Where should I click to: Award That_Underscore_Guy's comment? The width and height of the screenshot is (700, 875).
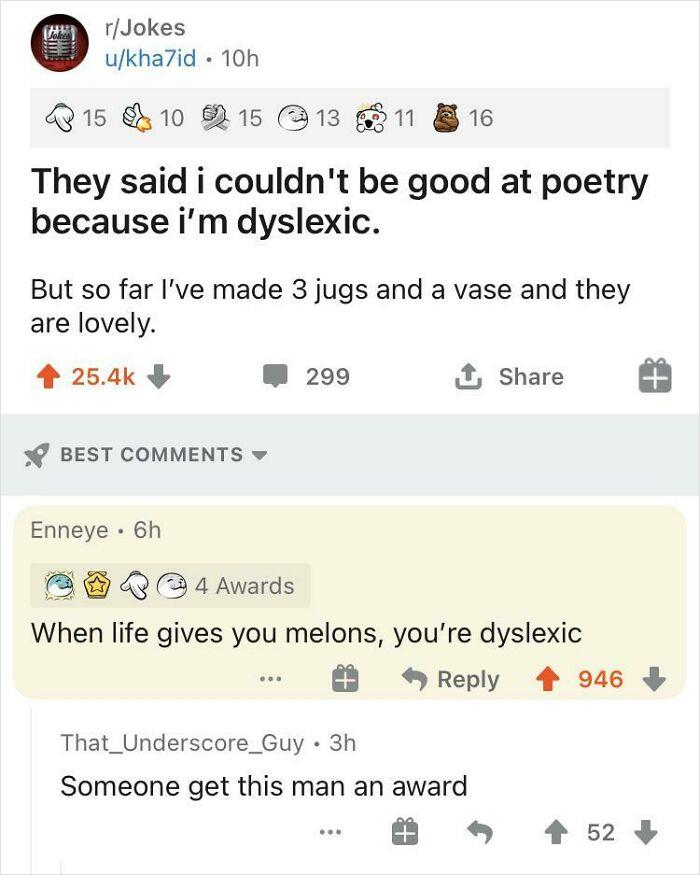pos(403,832)
